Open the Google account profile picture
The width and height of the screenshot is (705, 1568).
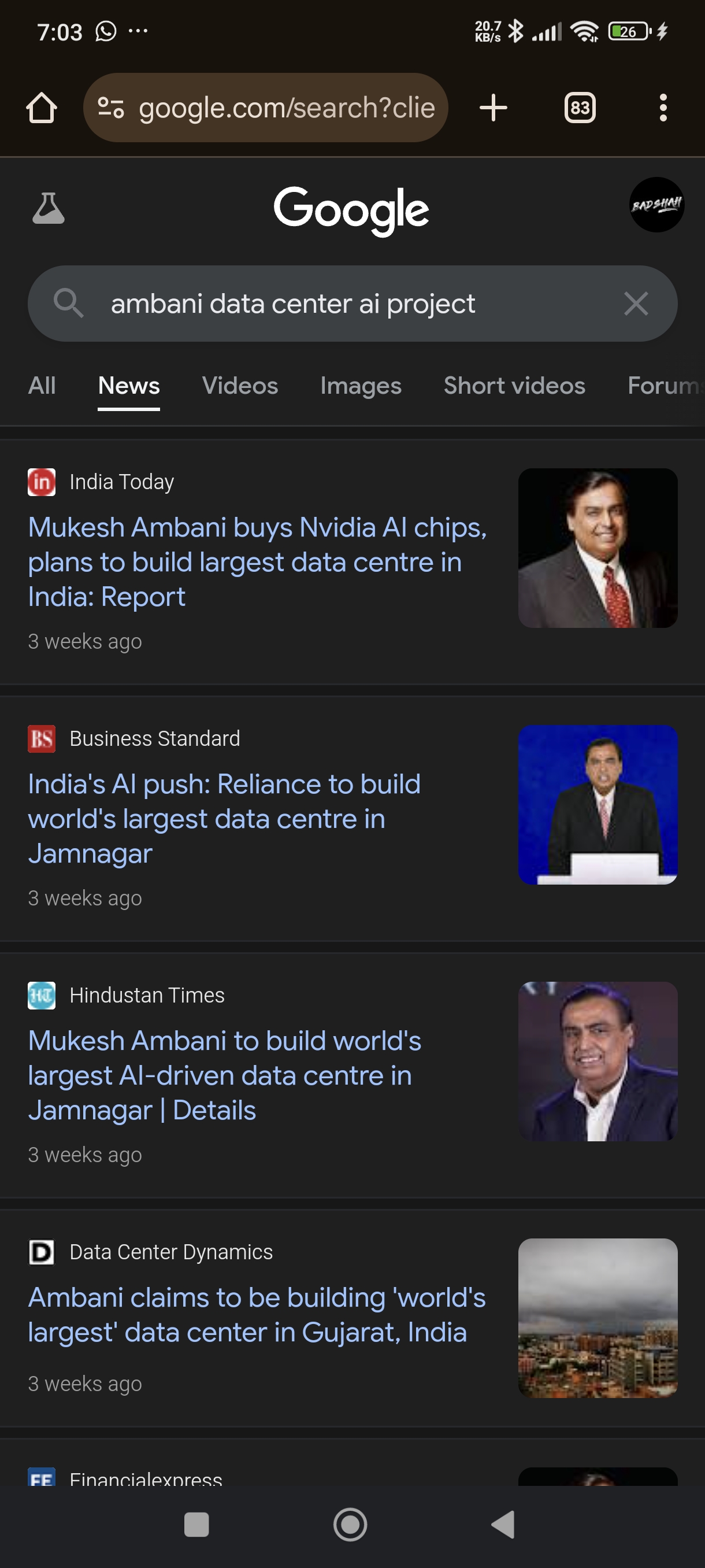click(x=656, y=205)
